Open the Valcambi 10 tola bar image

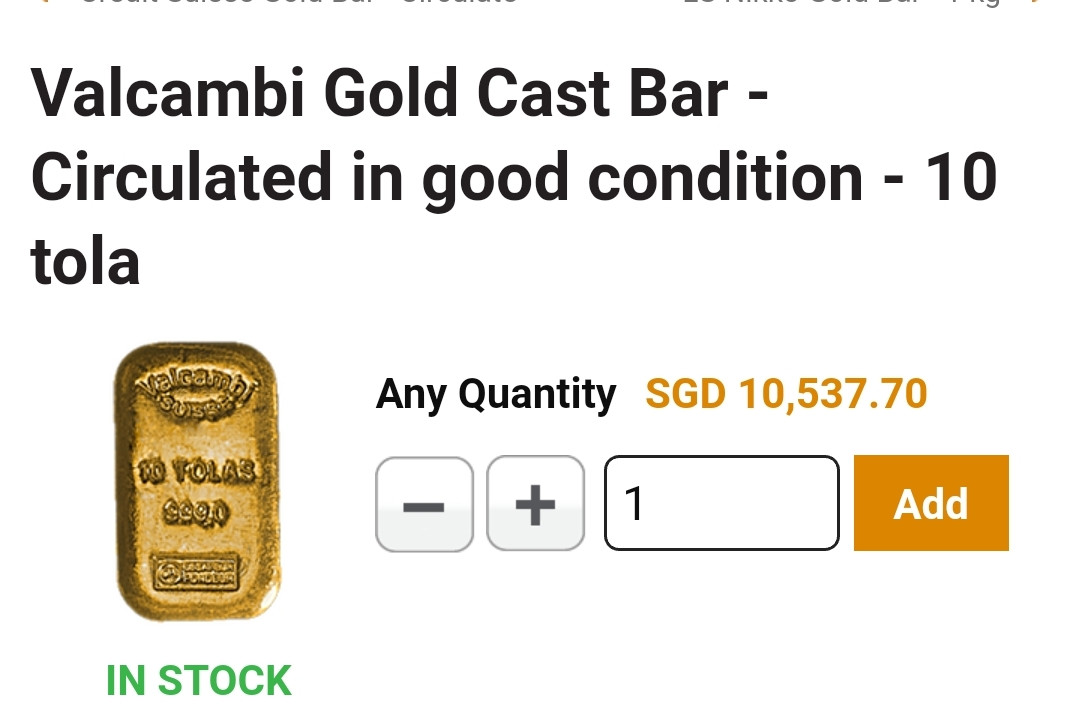(x=197, y=482)
